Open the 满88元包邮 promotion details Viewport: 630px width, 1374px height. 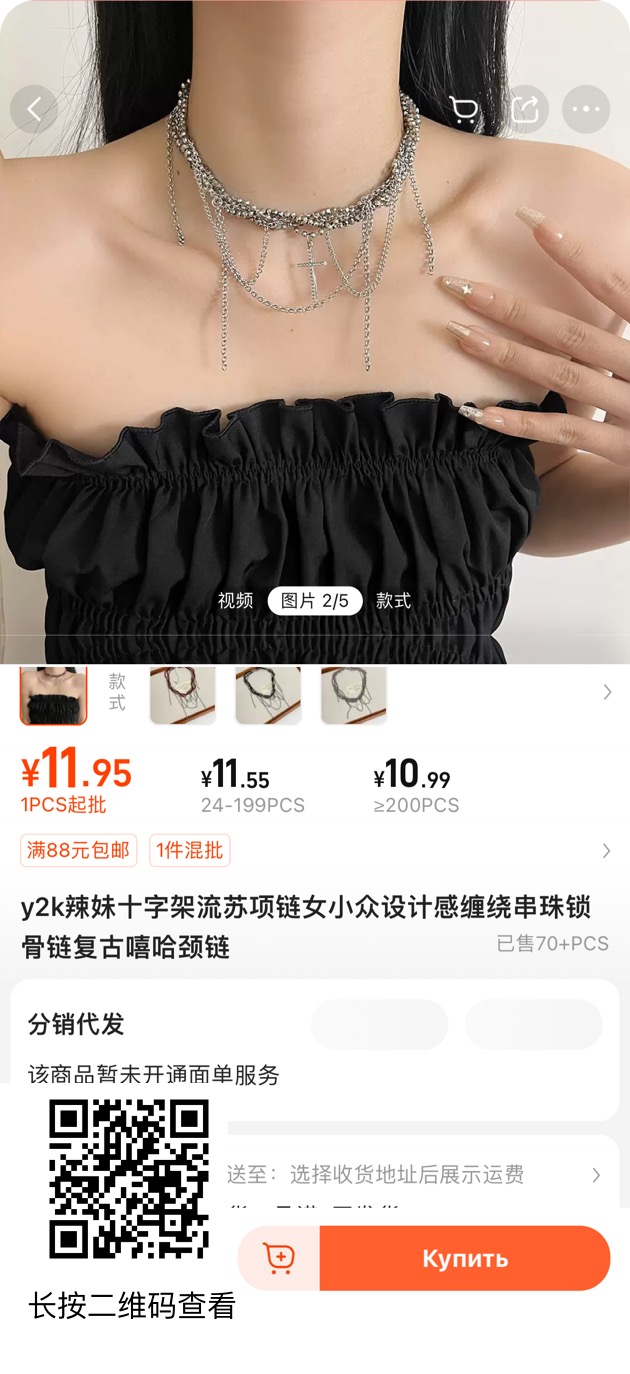tap(78, 851)
